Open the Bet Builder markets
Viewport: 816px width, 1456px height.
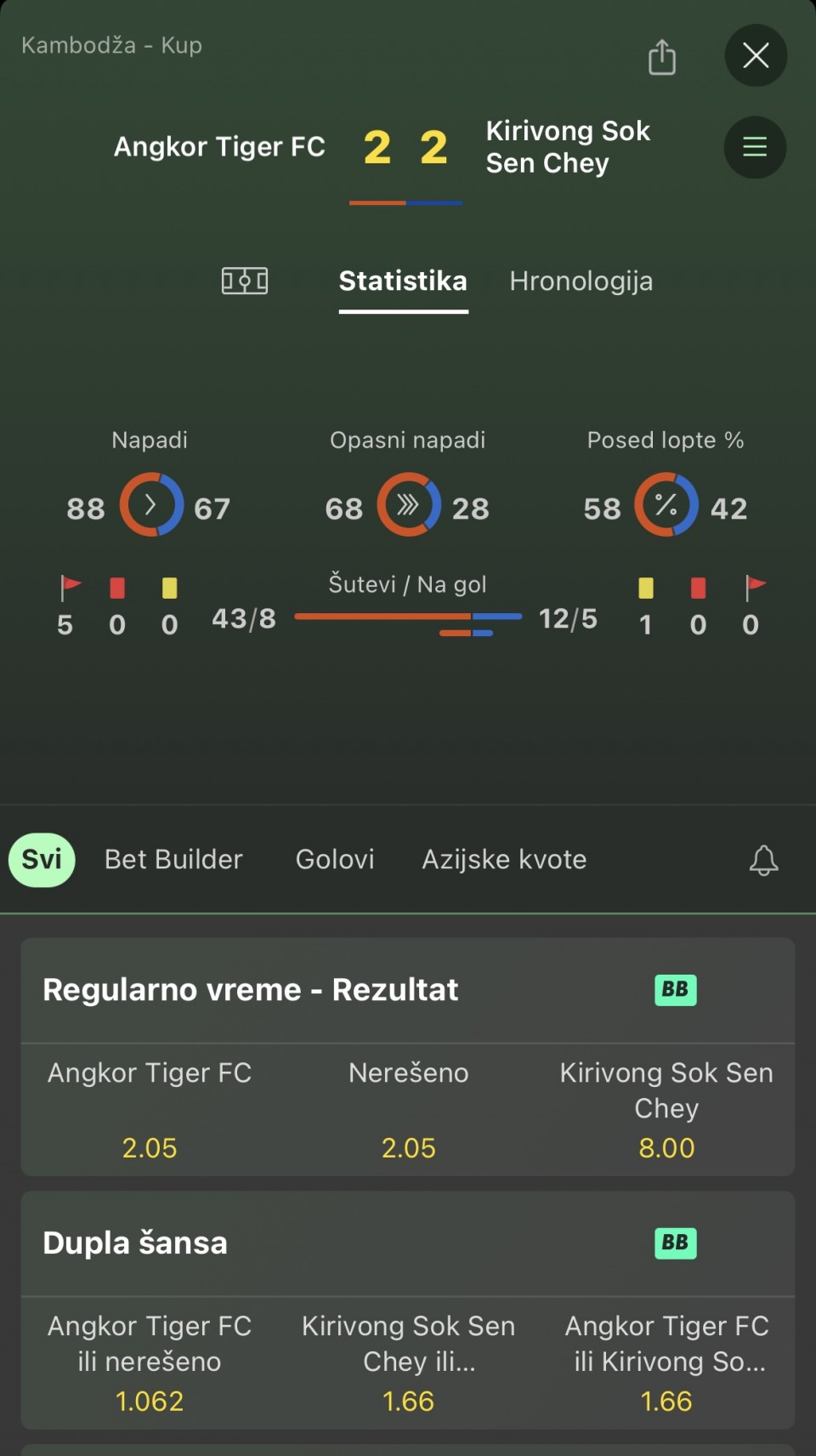point(173,859)
